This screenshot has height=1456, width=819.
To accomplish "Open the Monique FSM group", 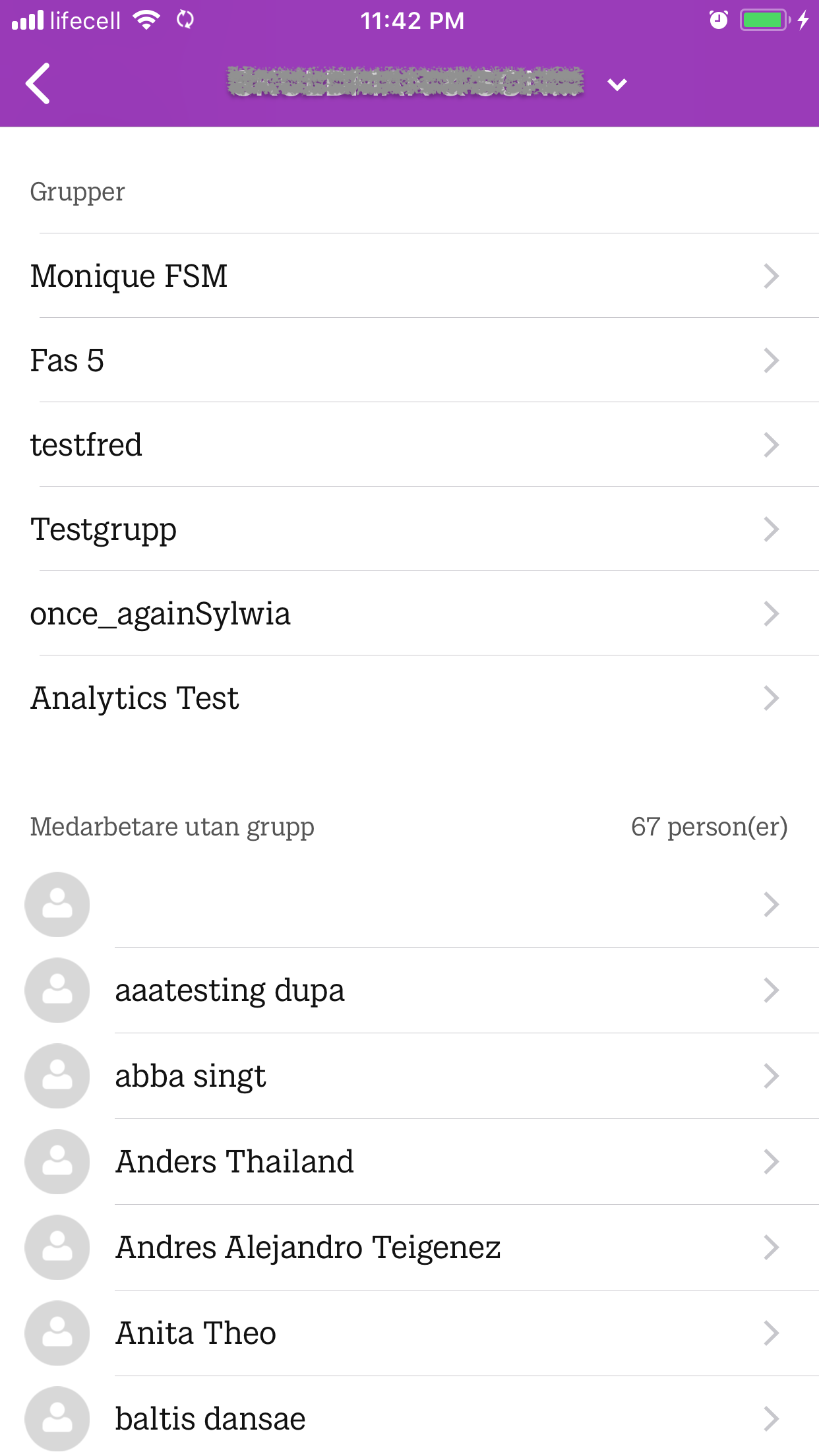I will pyautogui.click(x=409, y=276).
